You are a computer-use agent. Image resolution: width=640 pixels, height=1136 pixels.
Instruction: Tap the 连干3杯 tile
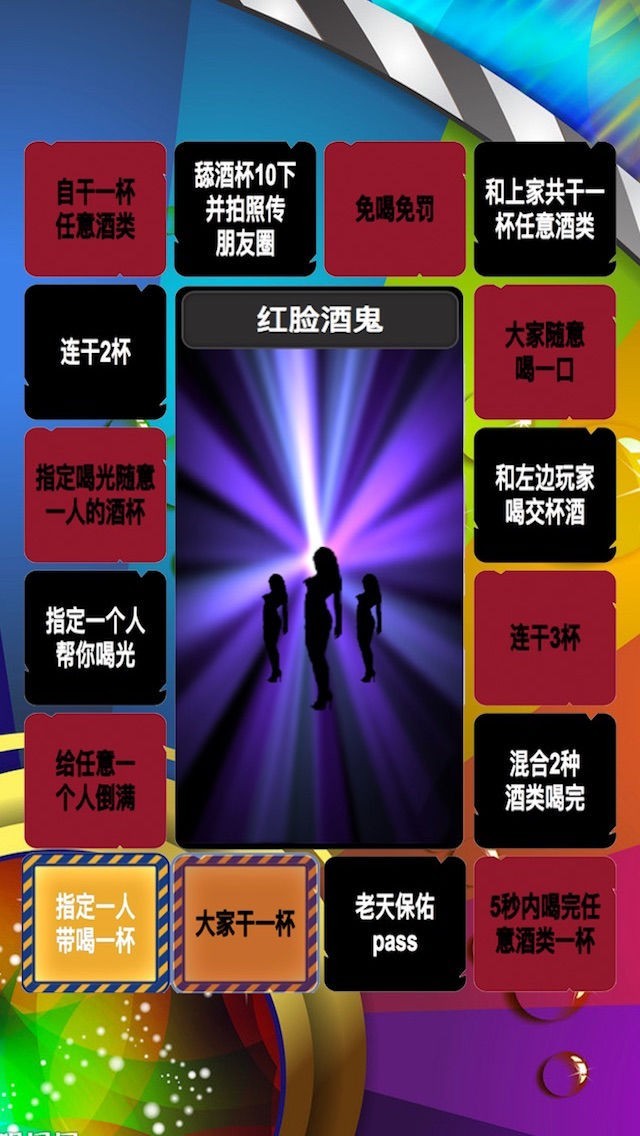coord(545,638)
